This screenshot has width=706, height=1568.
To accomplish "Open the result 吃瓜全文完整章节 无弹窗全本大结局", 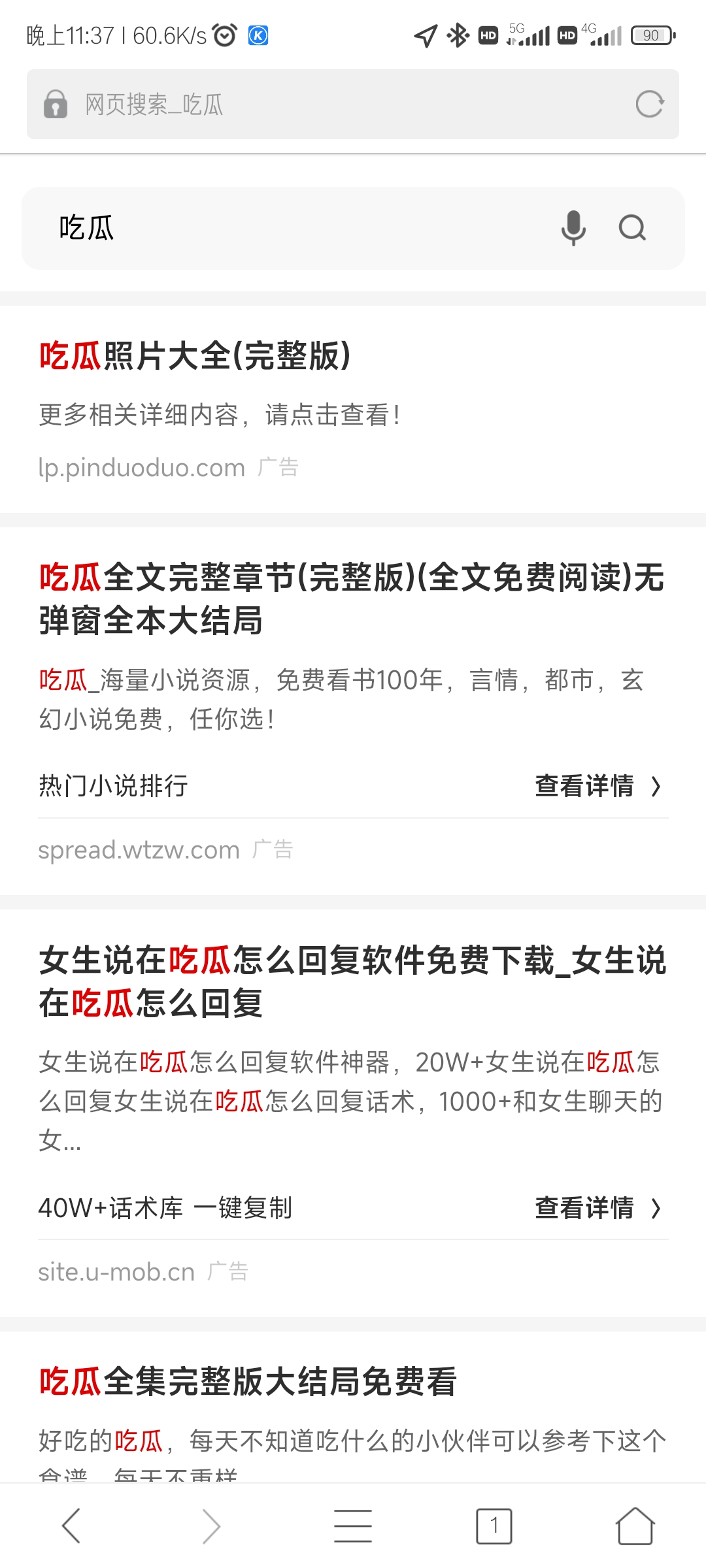I will tap(352, 598).
